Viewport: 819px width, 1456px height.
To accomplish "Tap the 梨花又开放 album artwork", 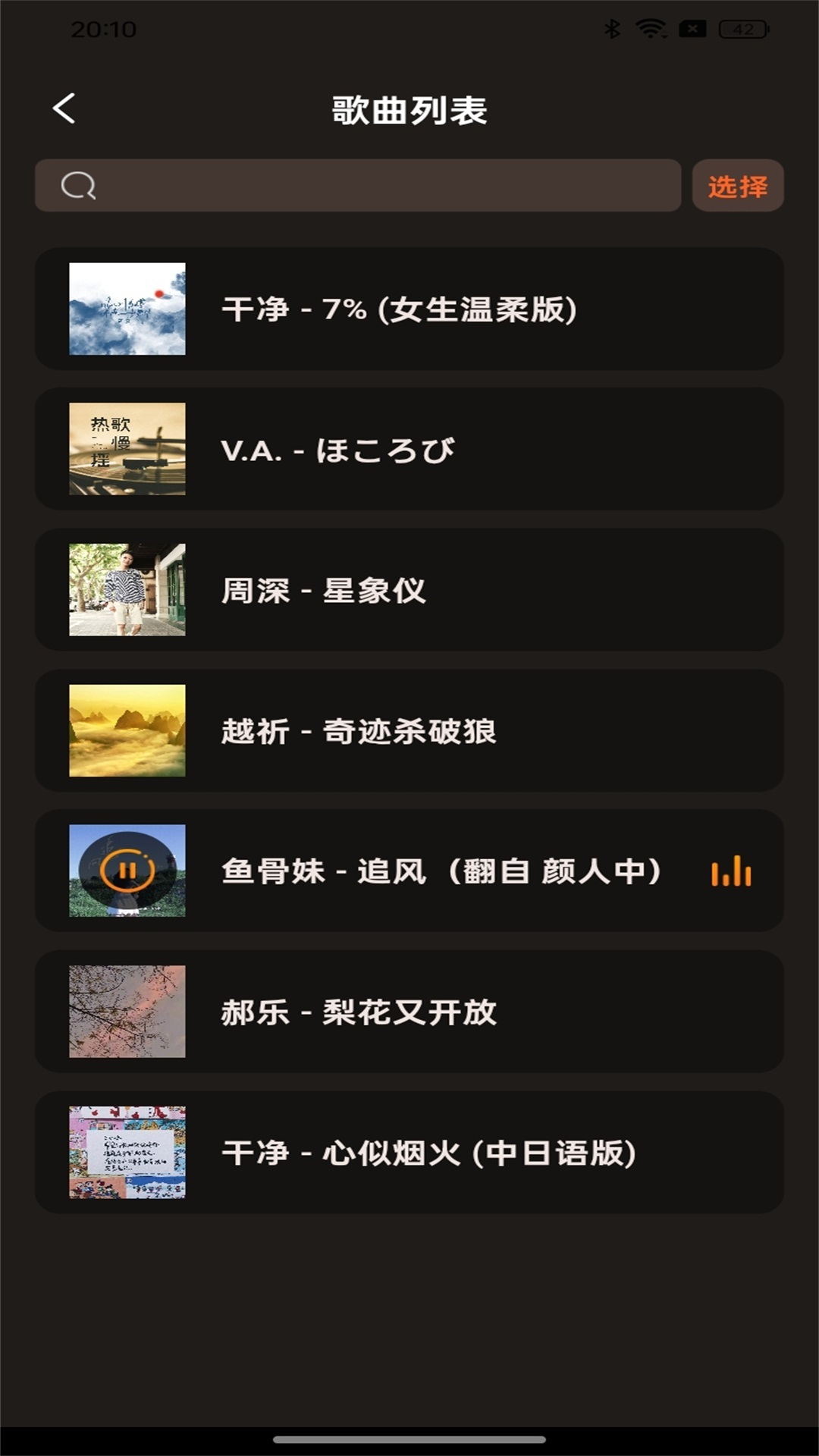I will pyautogui.click(x=127, y=1011).
